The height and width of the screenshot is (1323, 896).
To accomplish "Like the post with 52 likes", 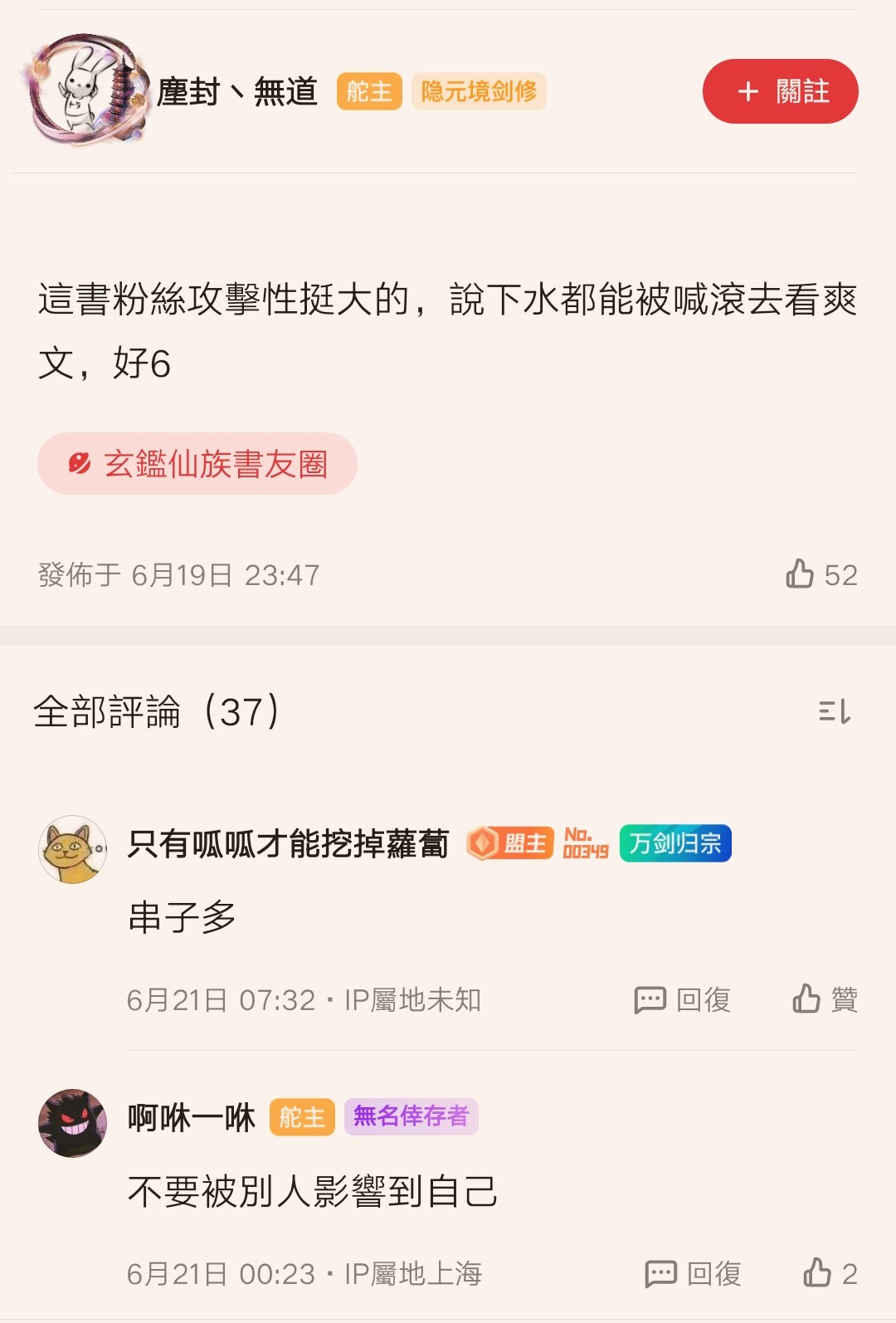I will coord(801,574).
